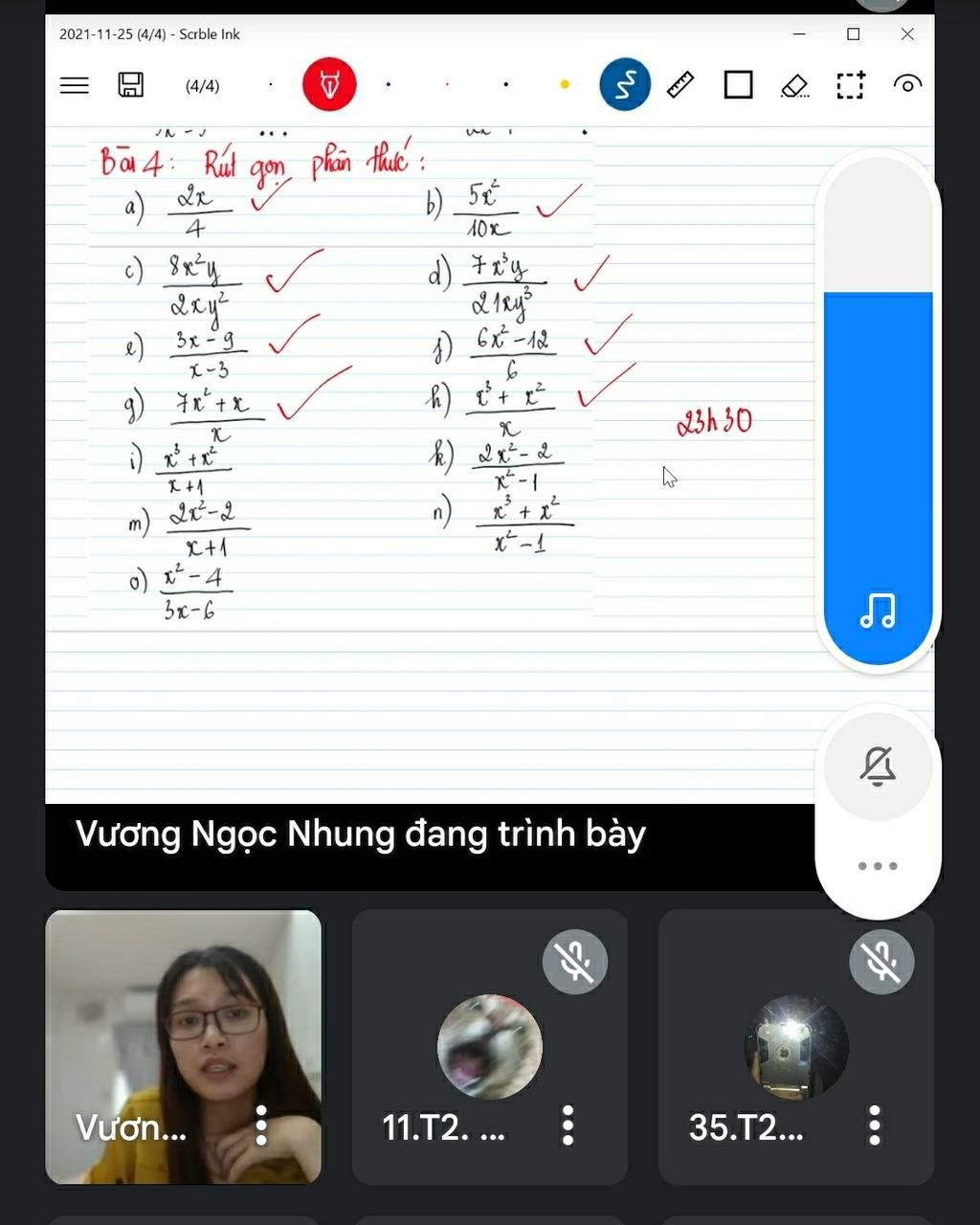Adjust the media volume slider

tap(878, 412)
